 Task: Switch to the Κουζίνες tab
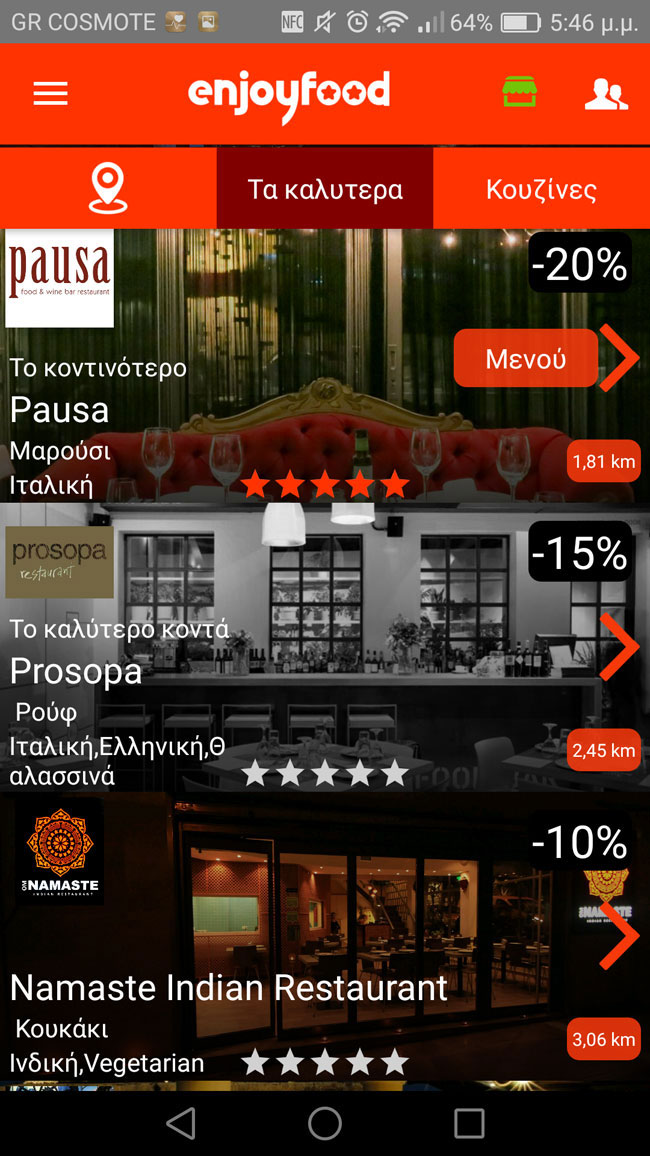point(541,189)
